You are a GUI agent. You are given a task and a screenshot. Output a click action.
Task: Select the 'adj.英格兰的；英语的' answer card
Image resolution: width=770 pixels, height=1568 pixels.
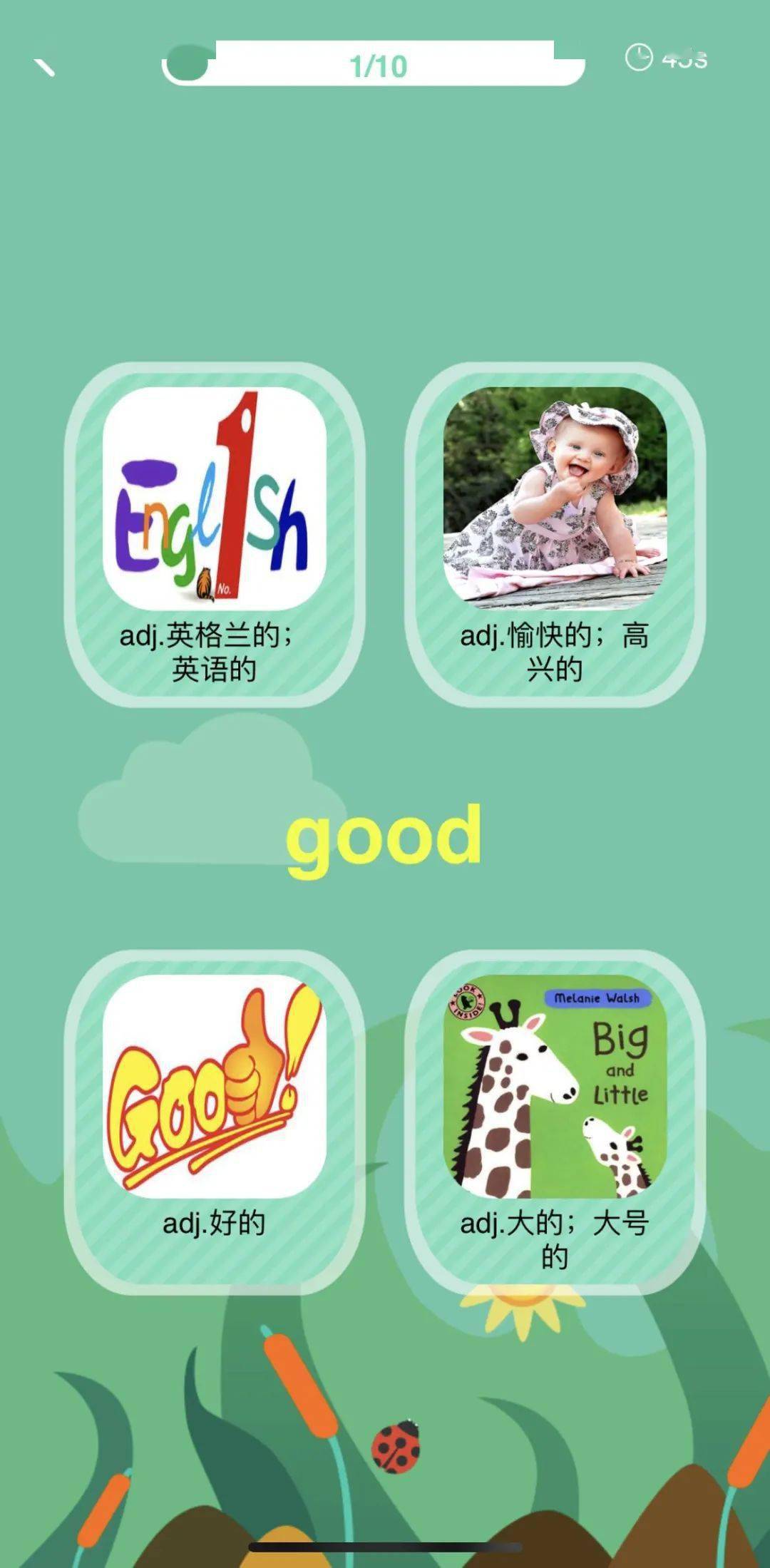click(x=215, y=535)
